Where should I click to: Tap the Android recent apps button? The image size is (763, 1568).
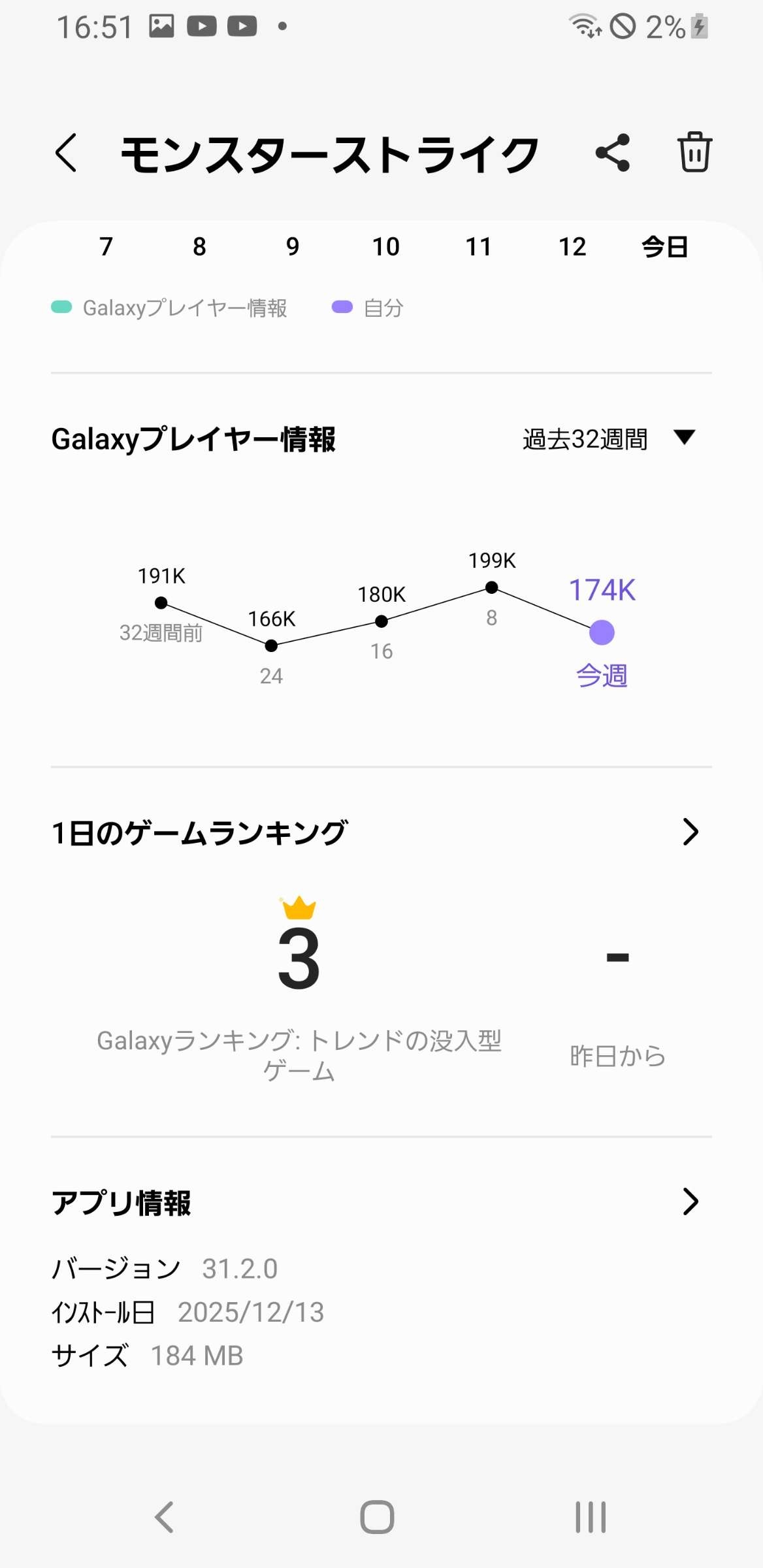pyautogui.click(x=589, y=1518)
